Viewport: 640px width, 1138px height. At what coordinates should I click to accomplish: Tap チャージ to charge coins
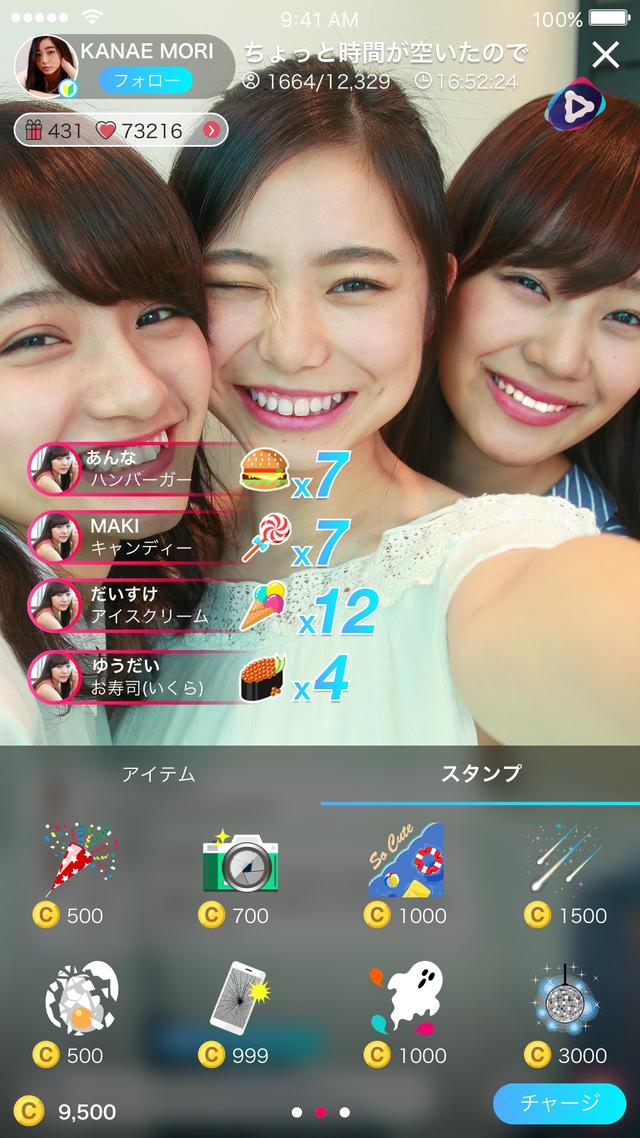click(x=559, y=1104)
